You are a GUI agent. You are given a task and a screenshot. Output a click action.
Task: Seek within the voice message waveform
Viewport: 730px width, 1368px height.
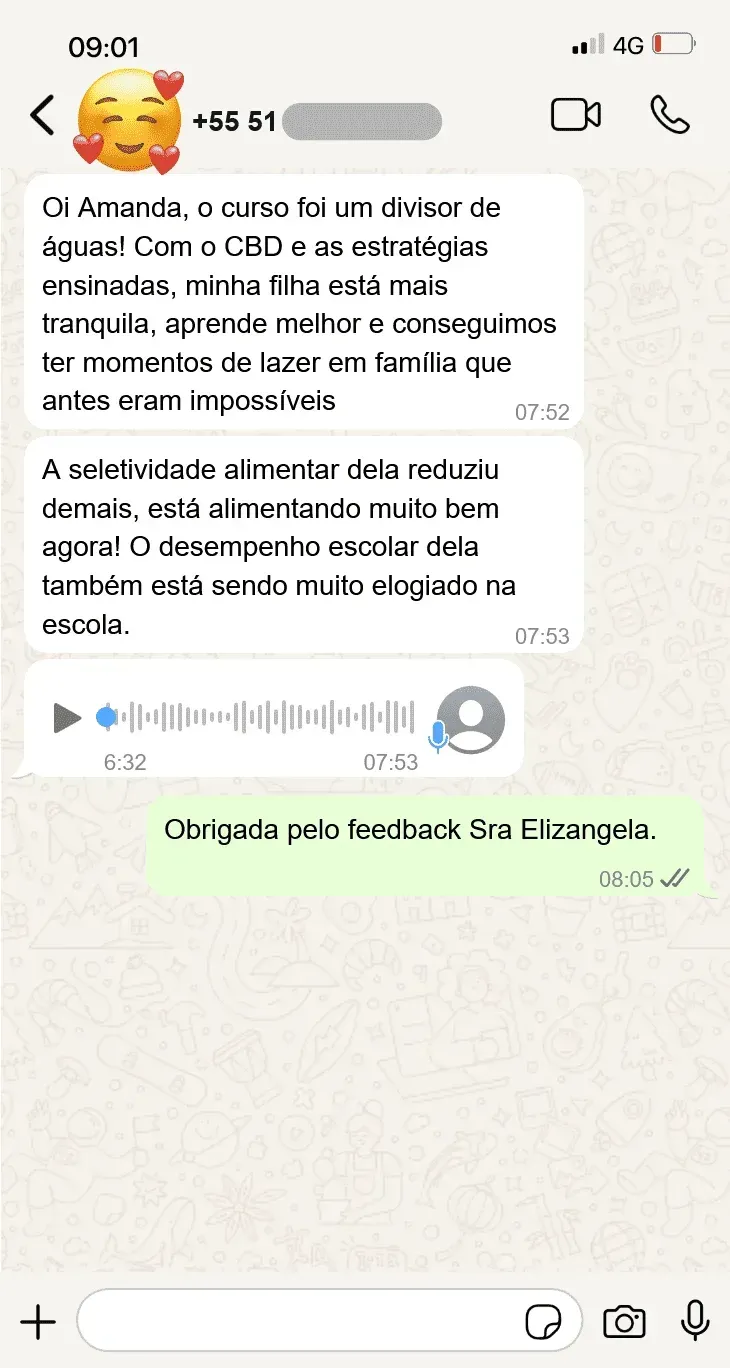(265, 717)
